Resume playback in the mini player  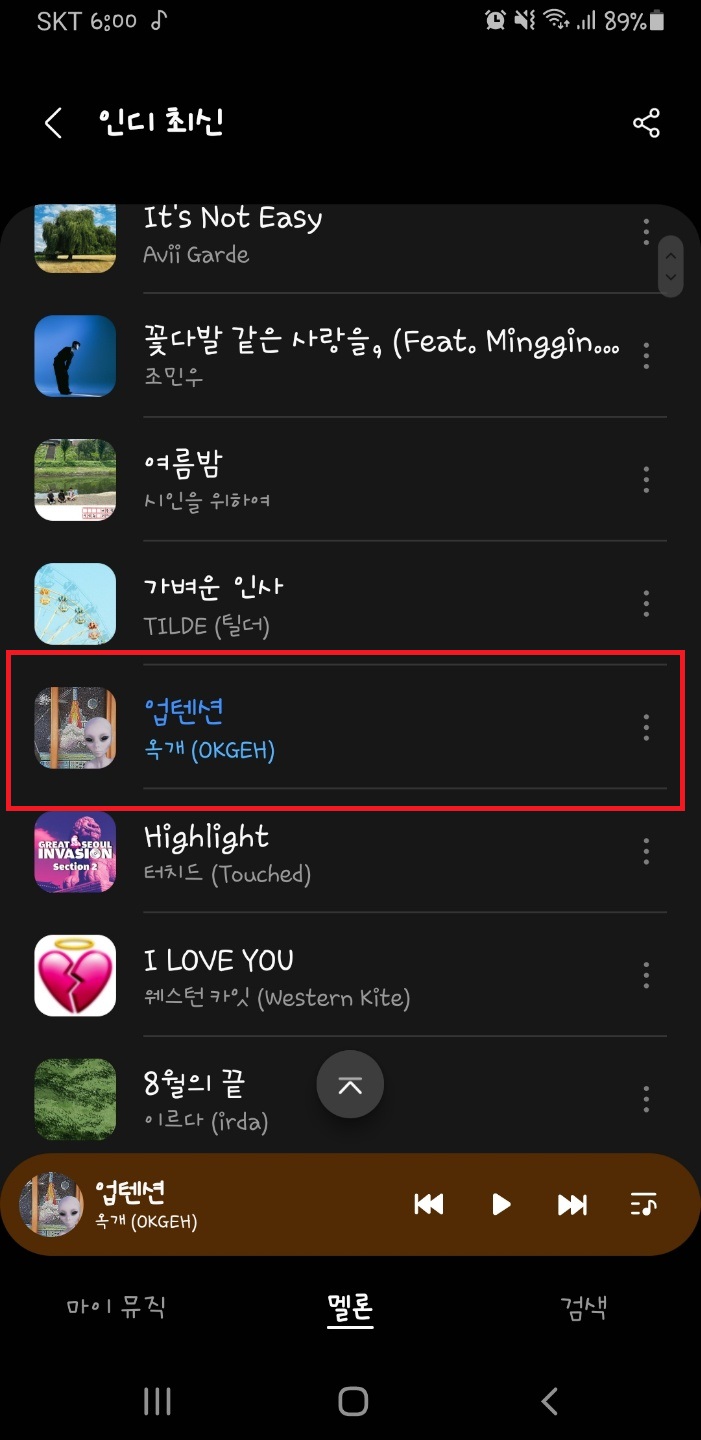(x=501, y=1205)
